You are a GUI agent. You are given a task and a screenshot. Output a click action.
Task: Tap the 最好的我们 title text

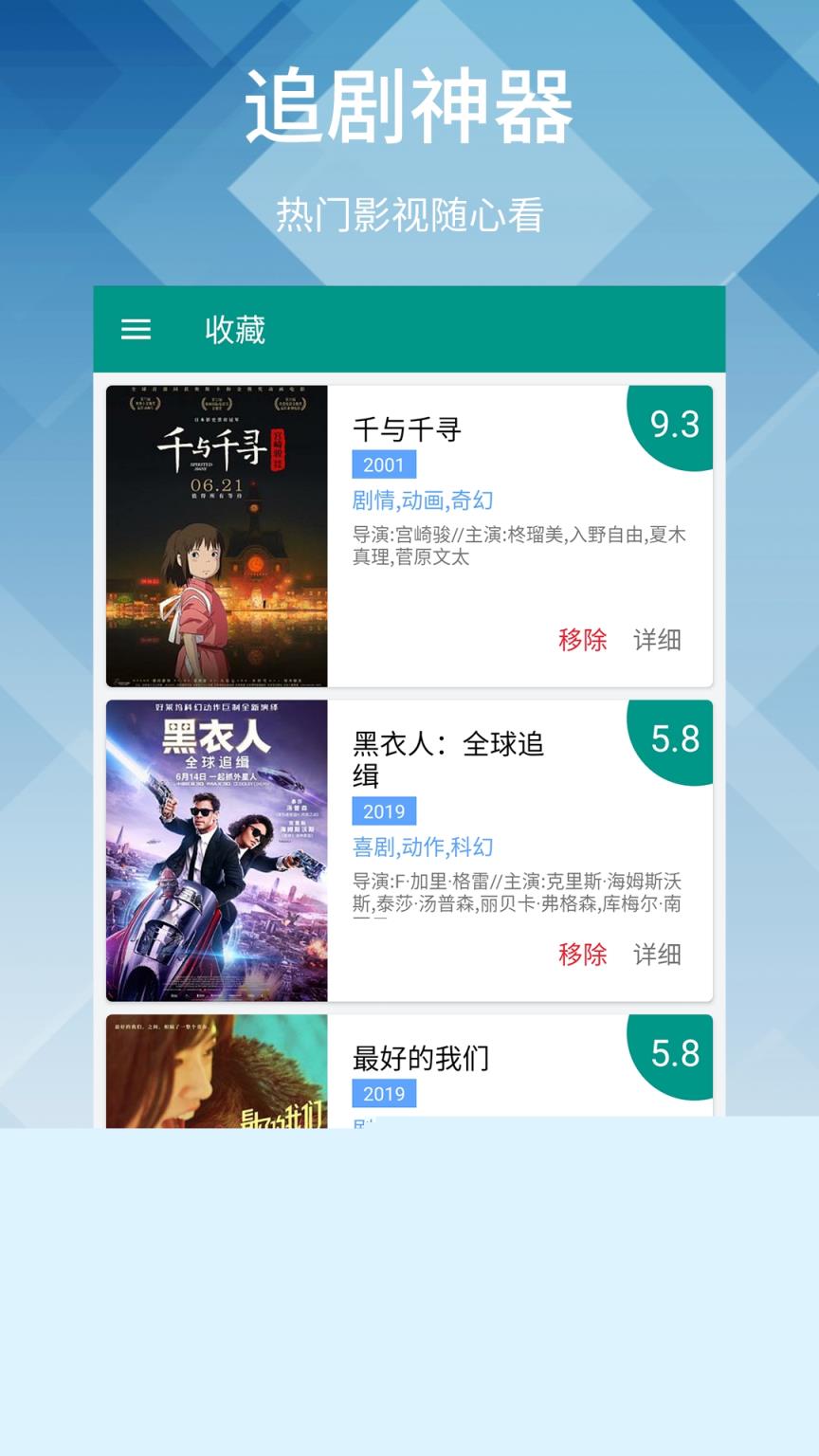tap(419, 1060)
